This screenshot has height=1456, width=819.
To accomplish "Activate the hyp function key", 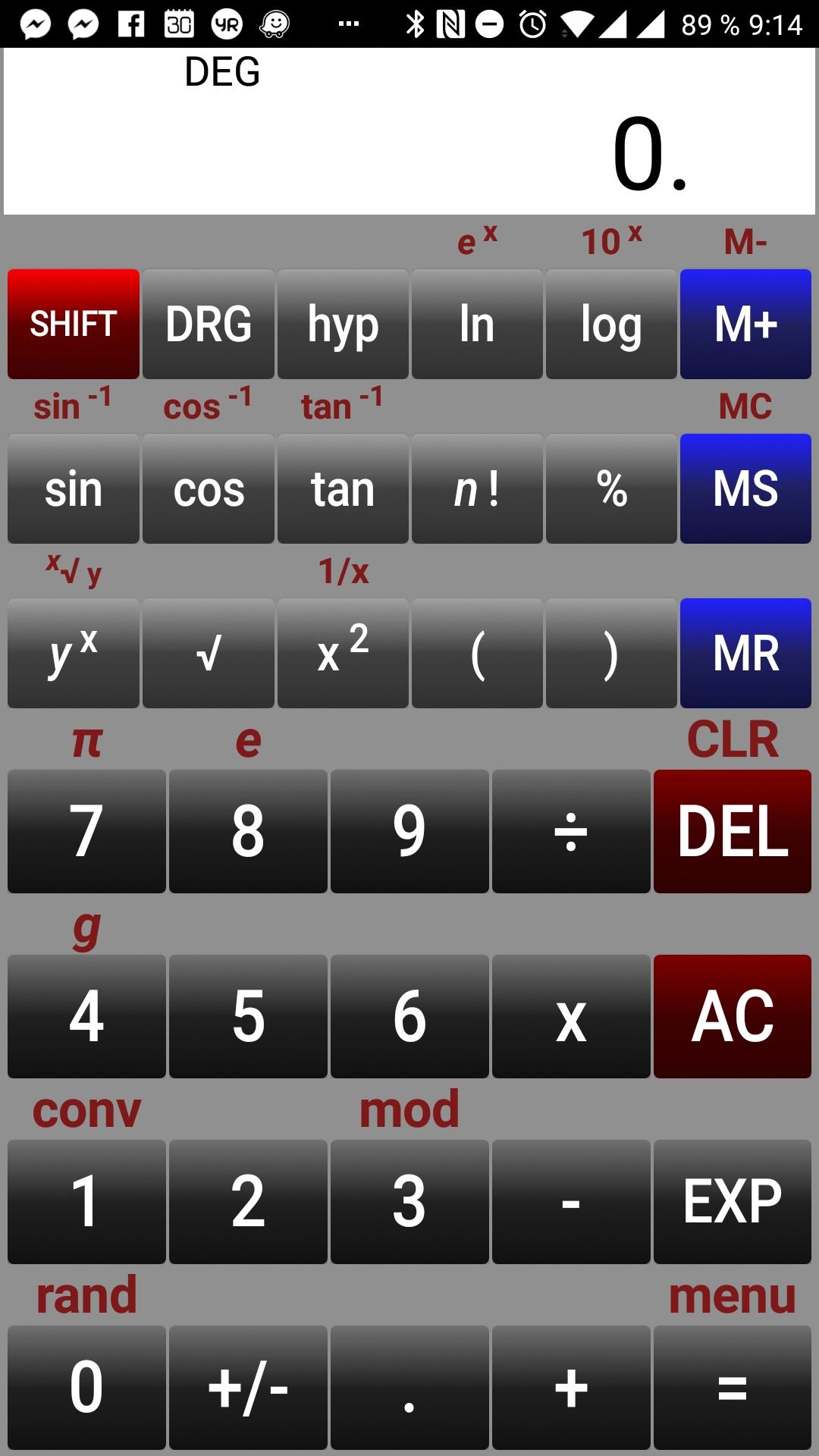I will tap(343, 324).
